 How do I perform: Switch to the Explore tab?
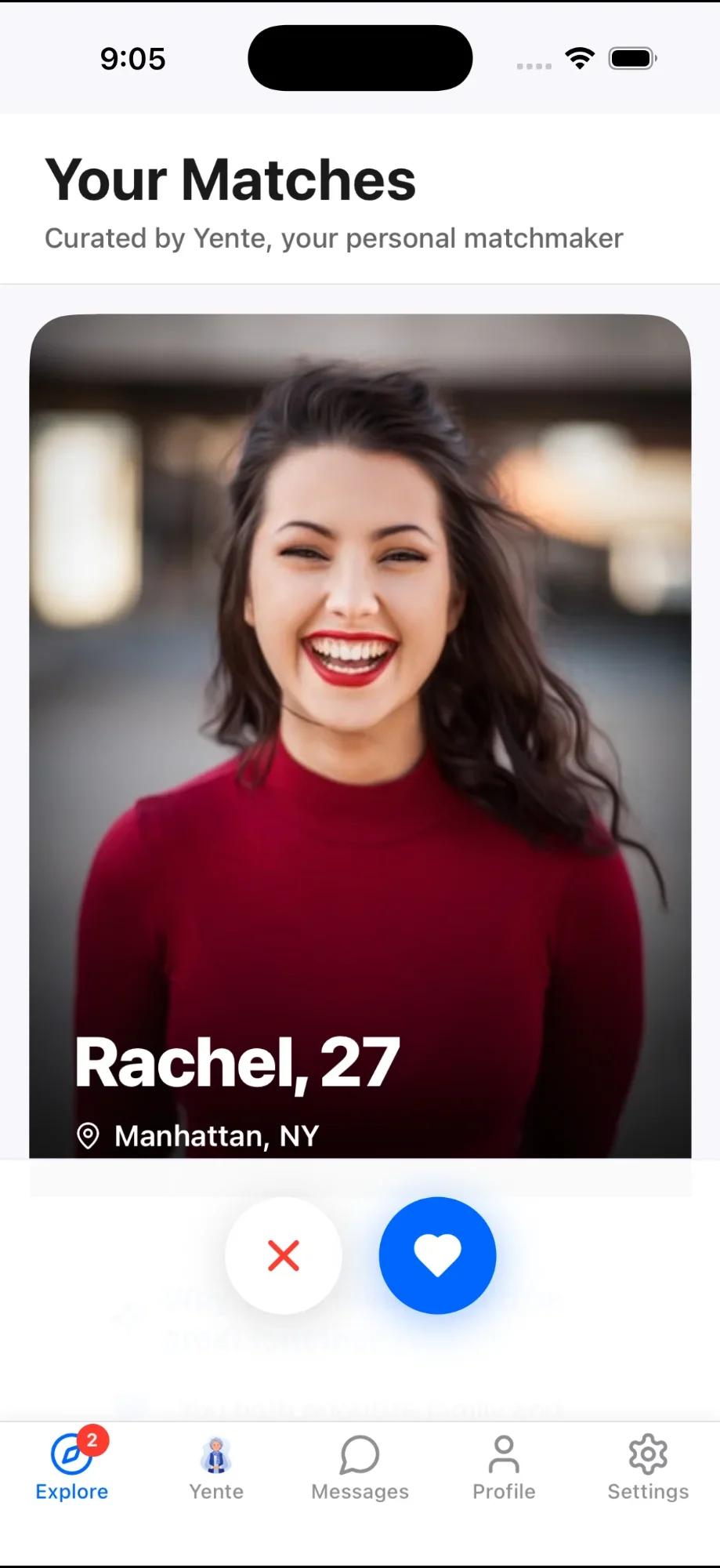point(71,1468)
